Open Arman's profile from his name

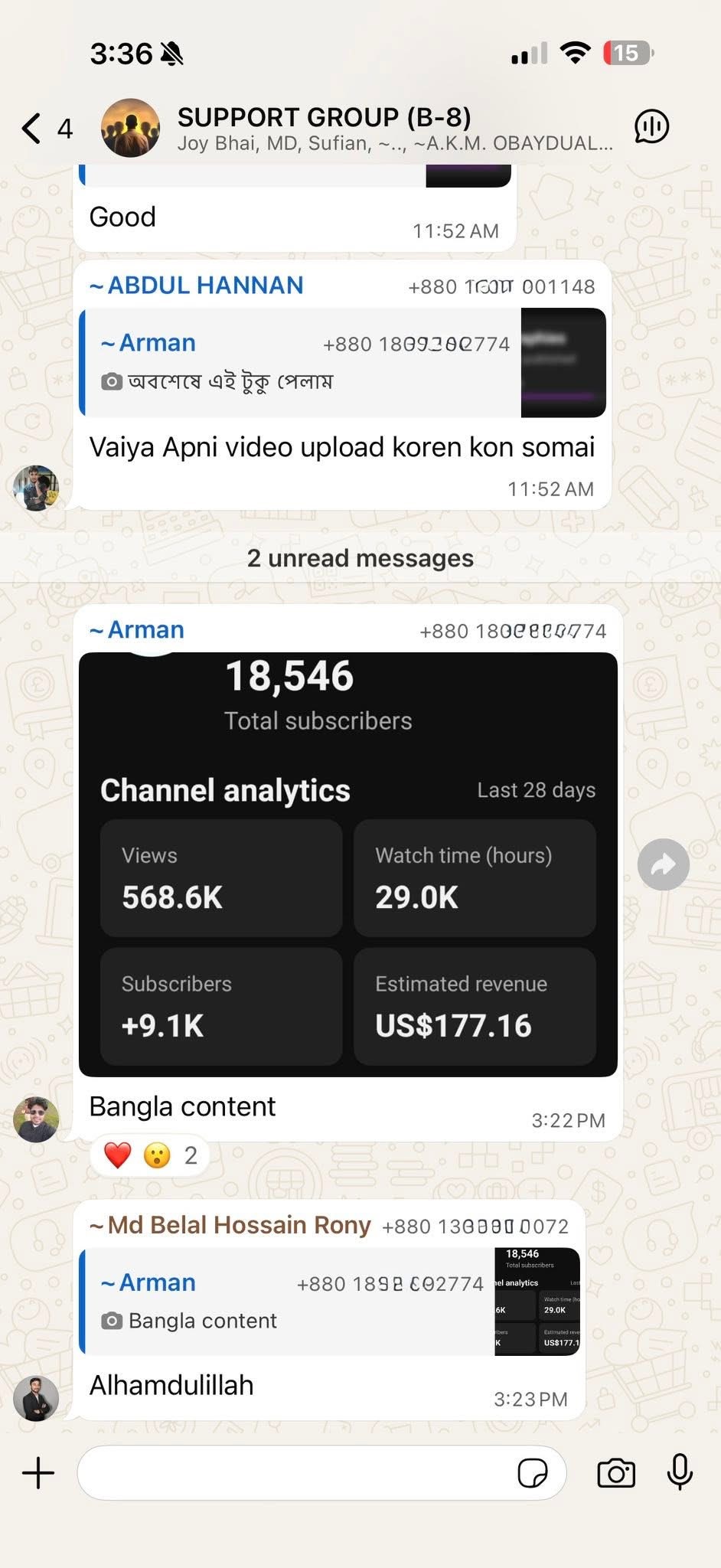tap(145, 629)
